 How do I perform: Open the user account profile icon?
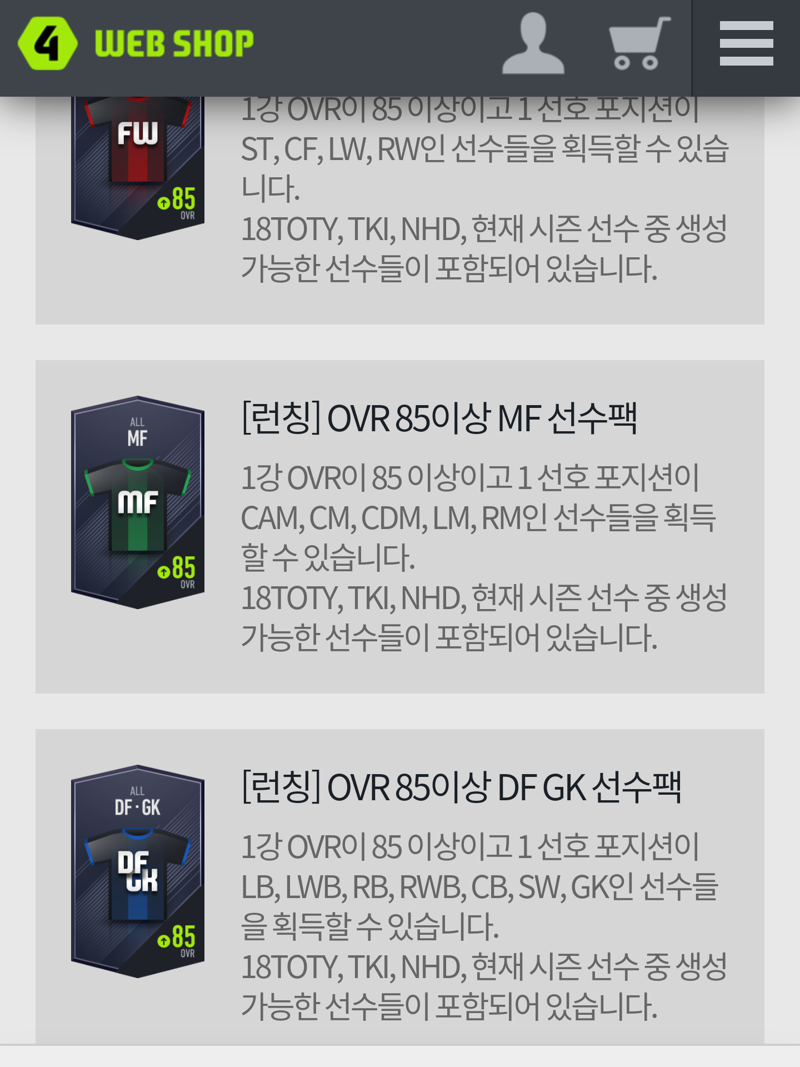(533, 44)
